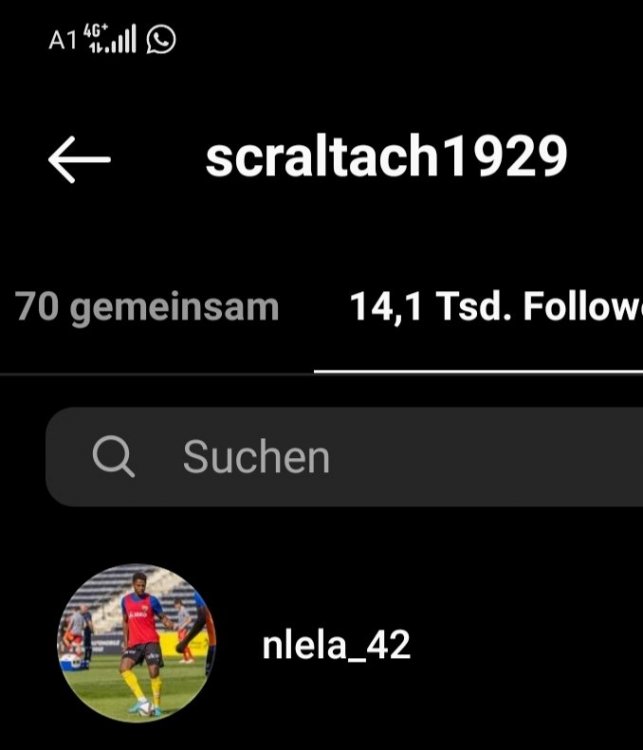
Task: Go back using the arrow icon
Action: click(x=79, y=160)
